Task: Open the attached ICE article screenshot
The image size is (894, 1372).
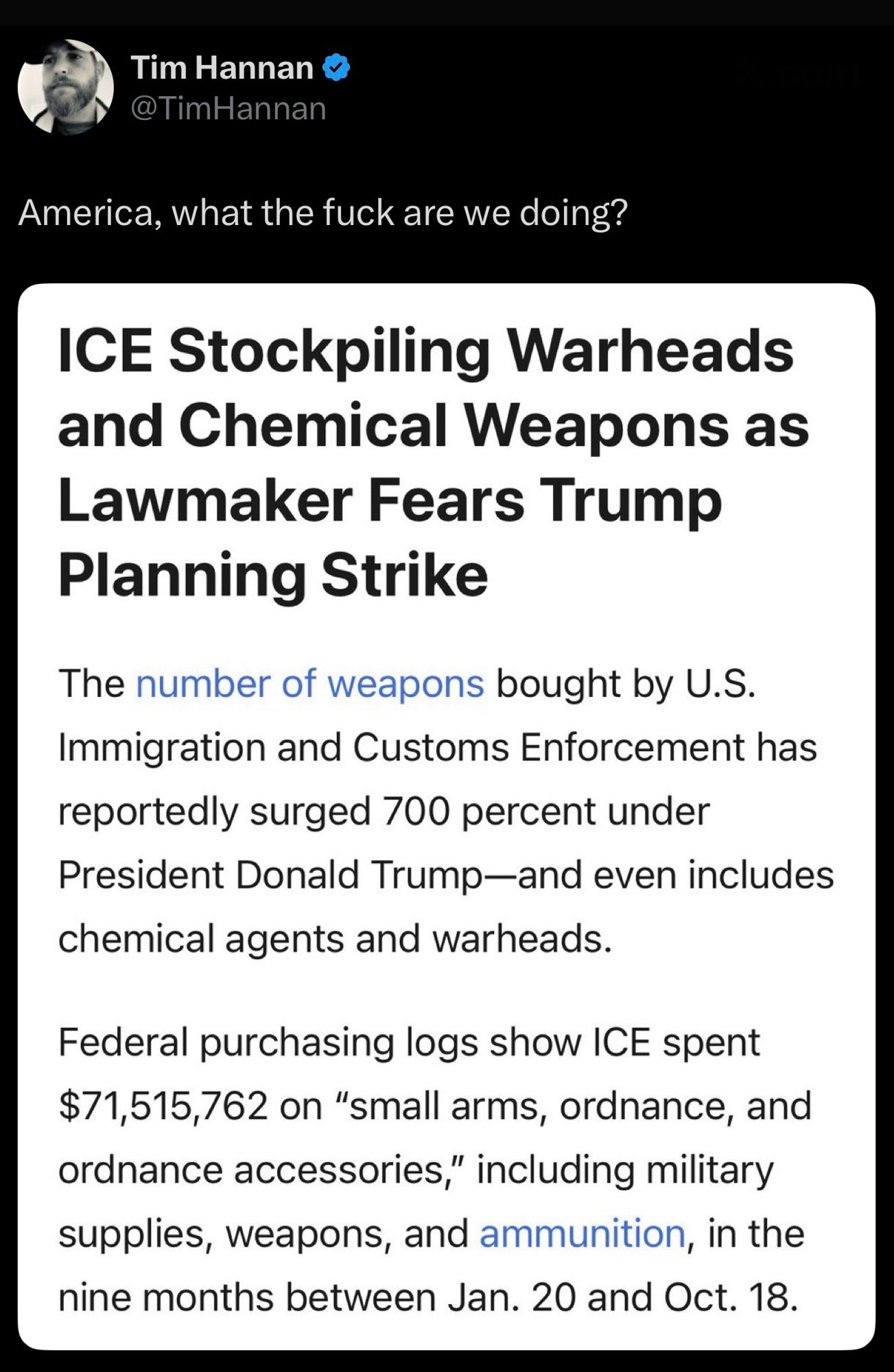Action: [446, 816]
